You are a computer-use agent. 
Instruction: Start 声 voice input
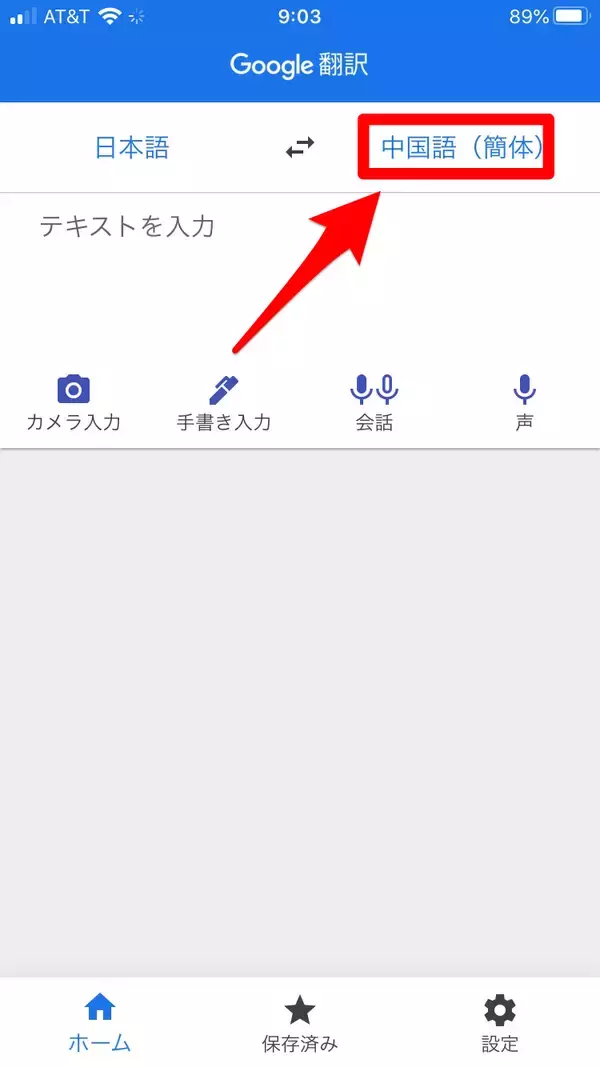(524, 402)
